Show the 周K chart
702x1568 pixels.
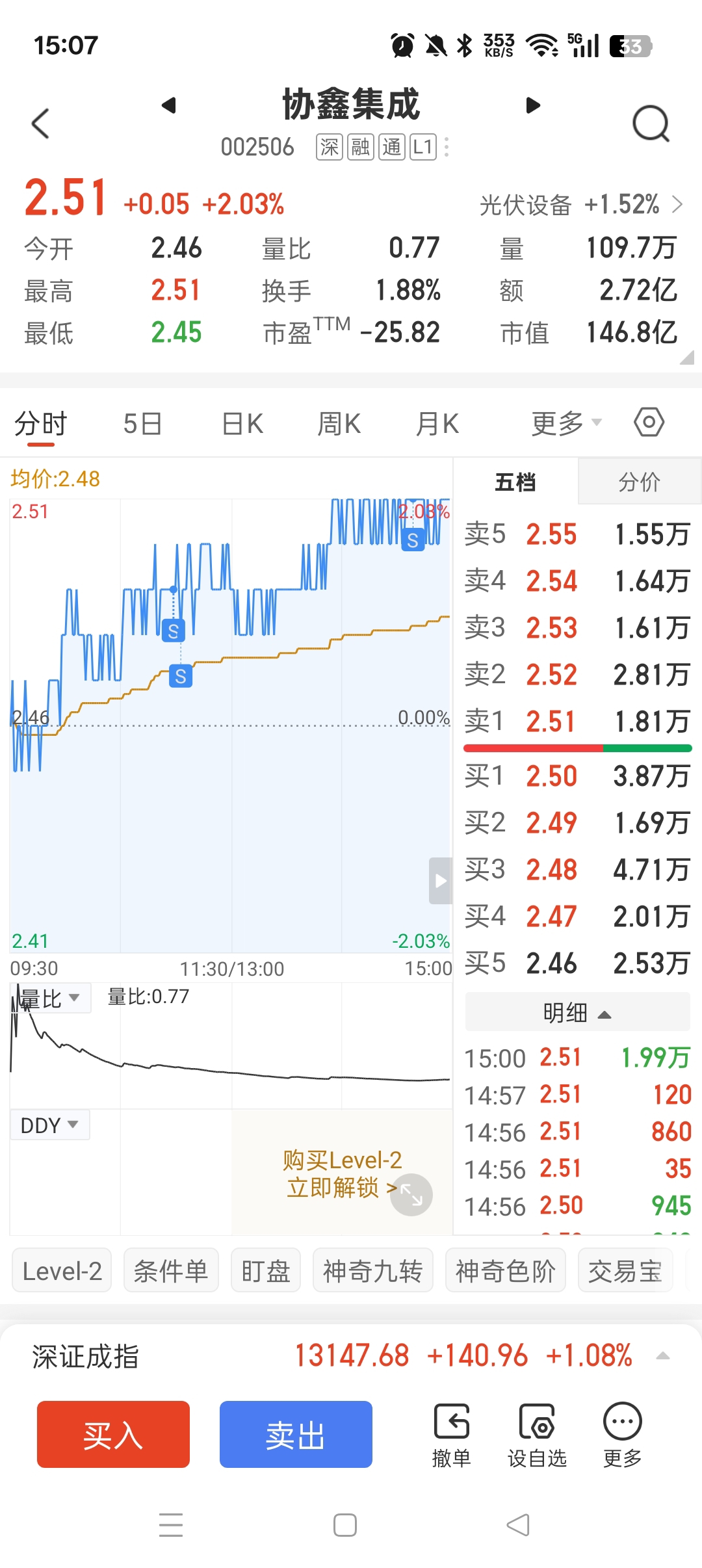tap(339, 424)
